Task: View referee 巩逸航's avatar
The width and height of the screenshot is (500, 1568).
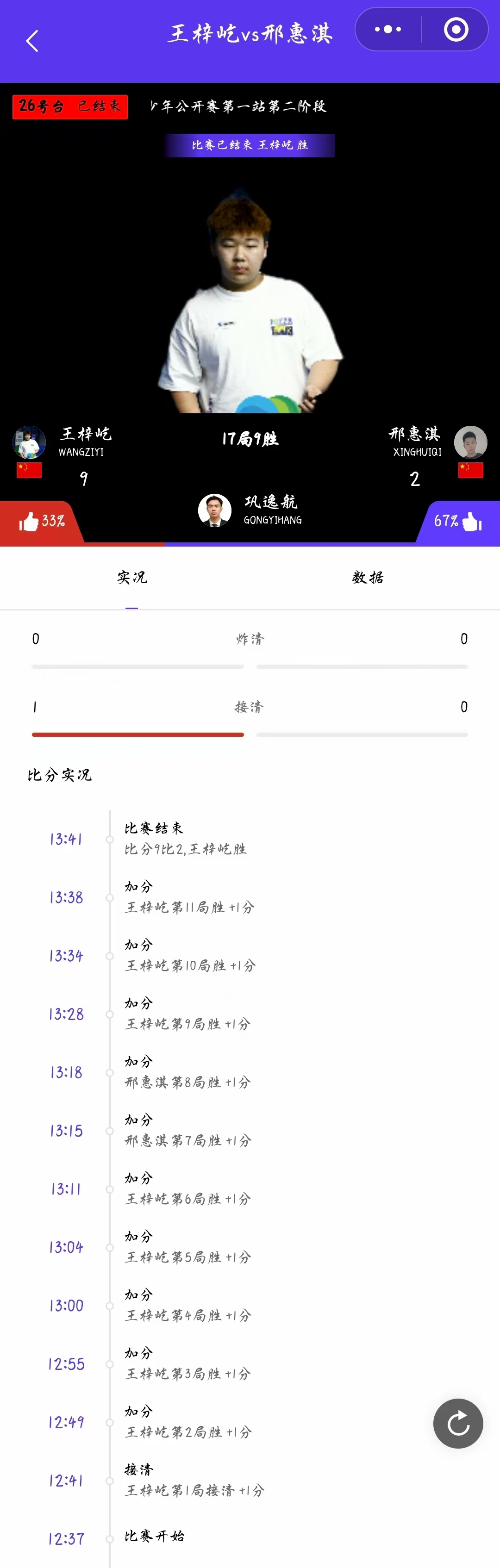Action: click(214, 510)
